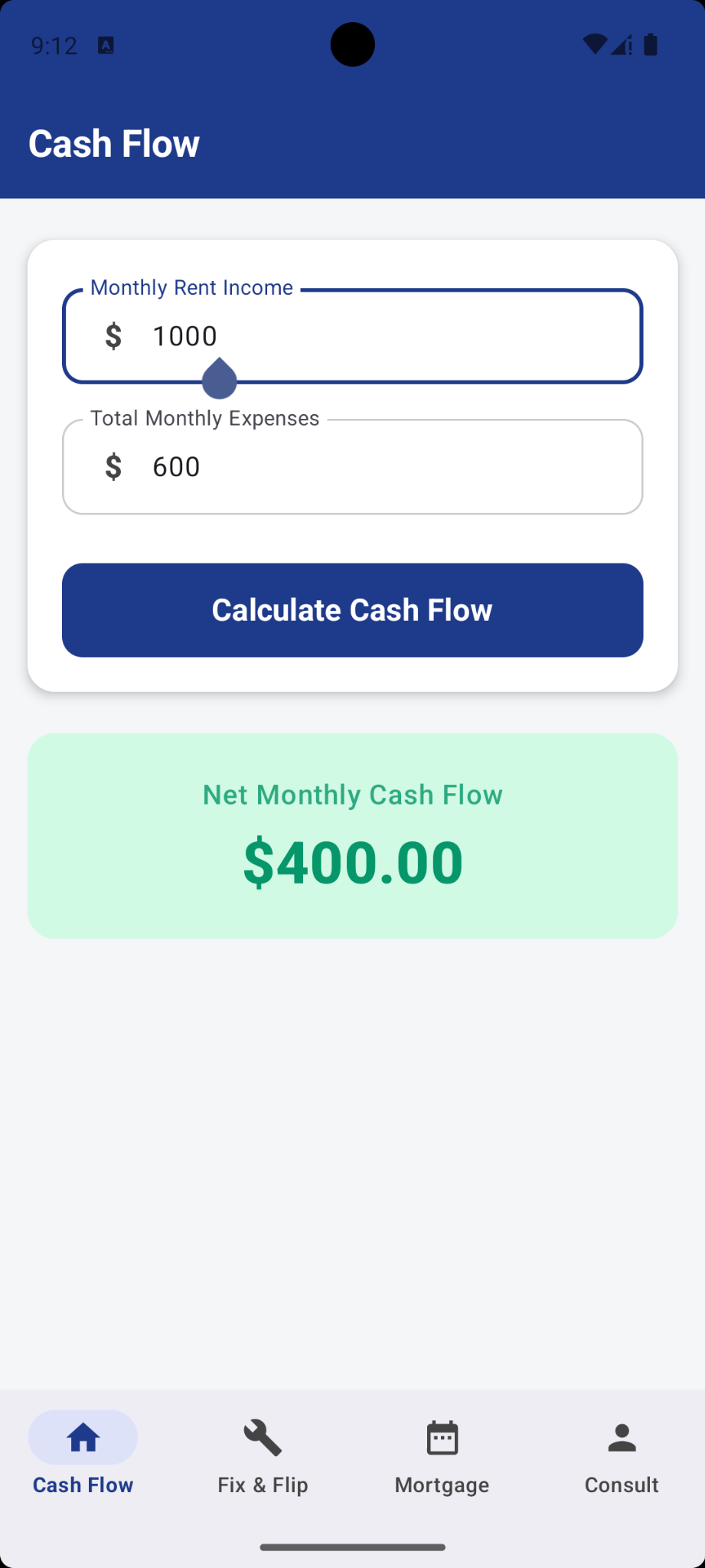Select the Cash Flow home icon
The width and height of the screenshot is (705, 1568).
[x=82, y=1438]
